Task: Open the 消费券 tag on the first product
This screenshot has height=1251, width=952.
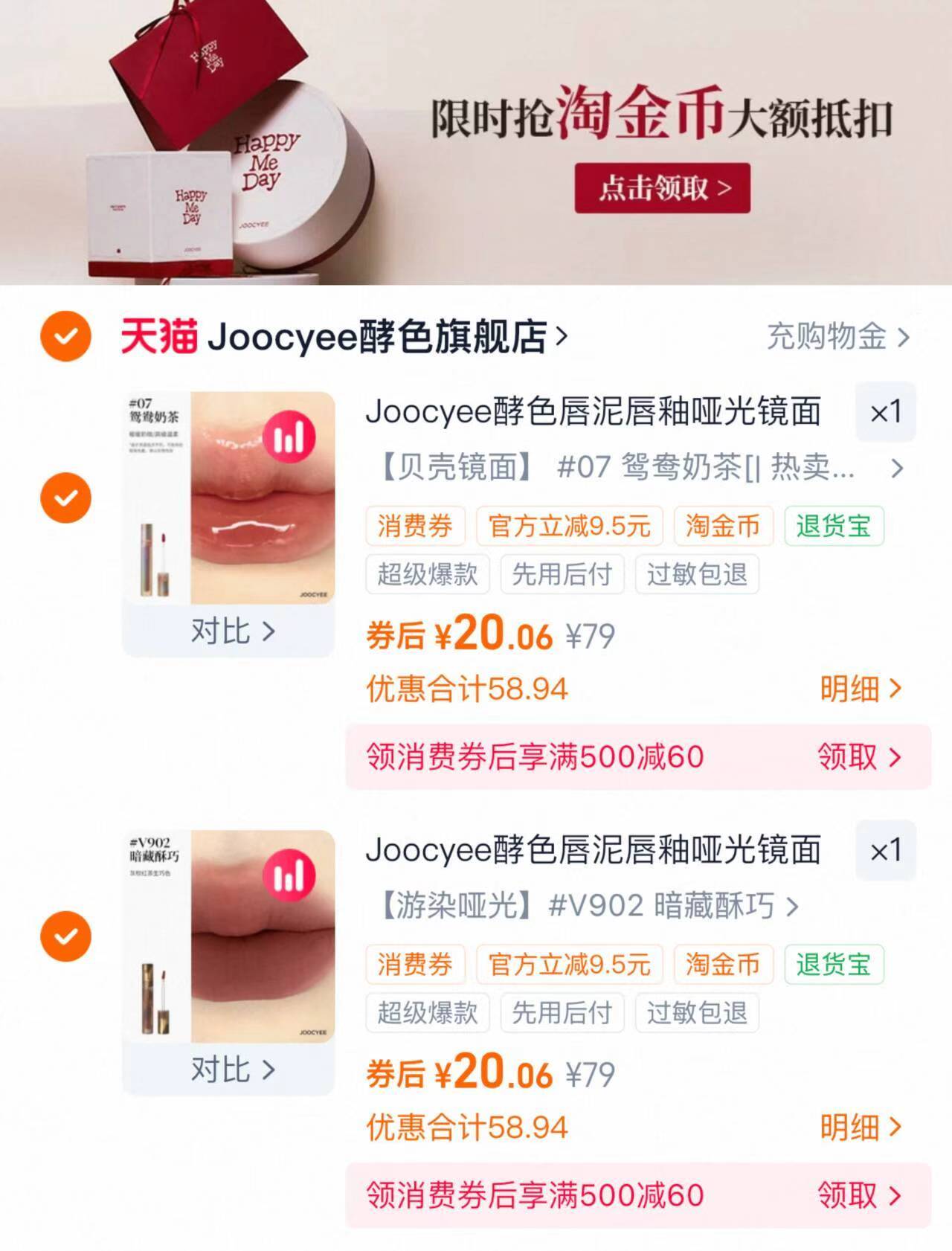Action: [x=417, y=527]
